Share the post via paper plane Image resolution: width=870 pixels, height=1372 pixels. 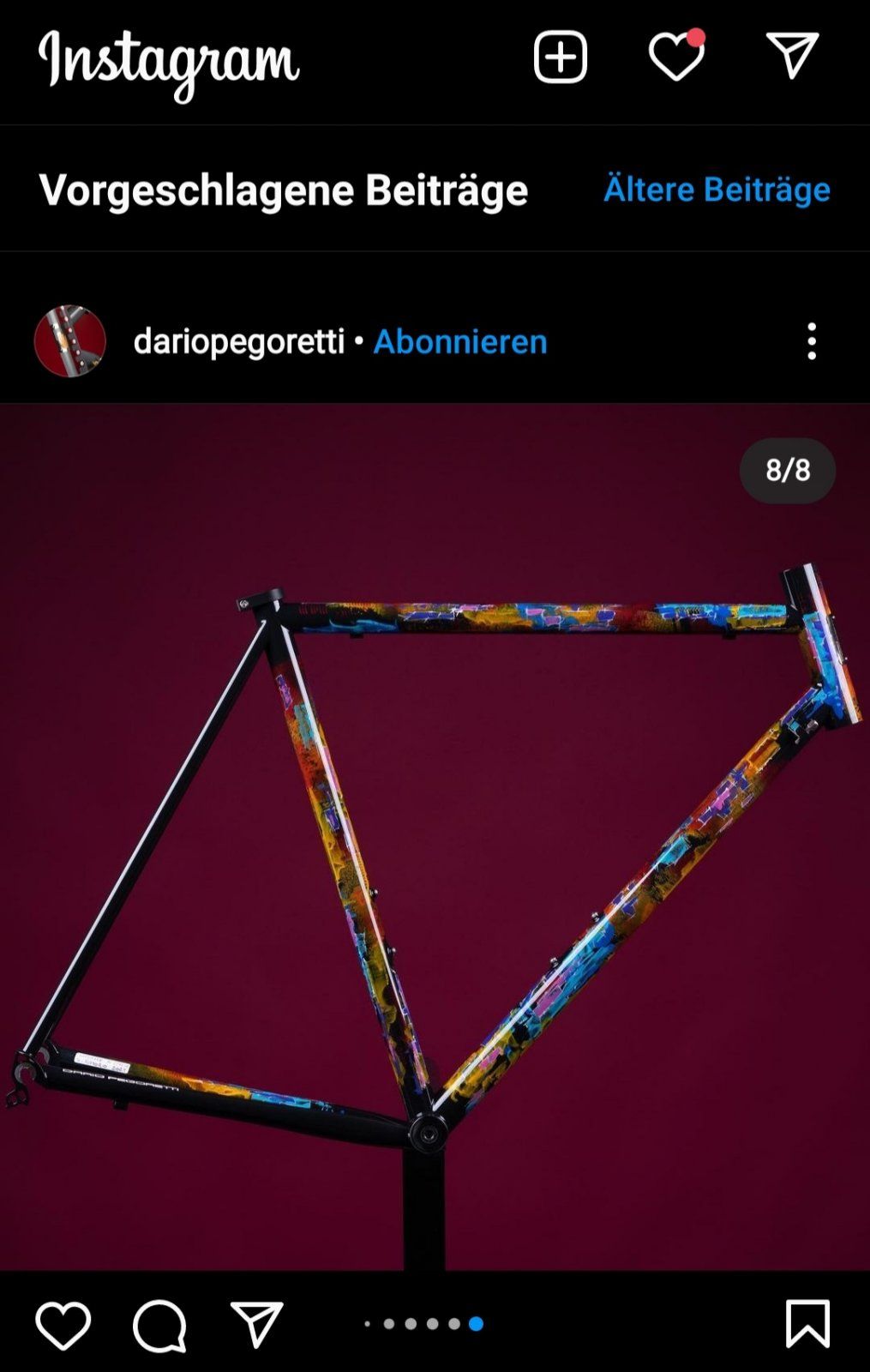point(256,1324)
